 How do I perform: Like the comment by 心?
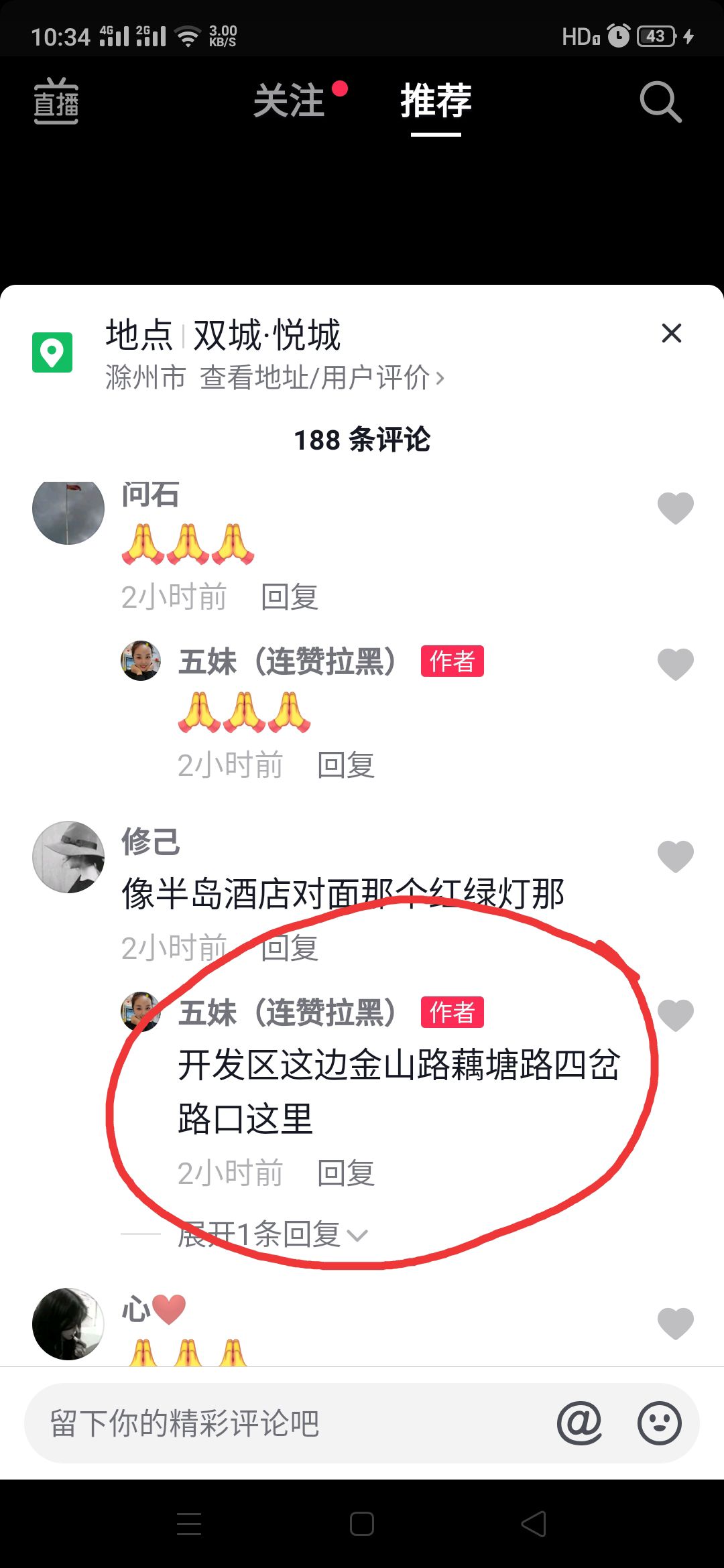[x=675, y=1323]
